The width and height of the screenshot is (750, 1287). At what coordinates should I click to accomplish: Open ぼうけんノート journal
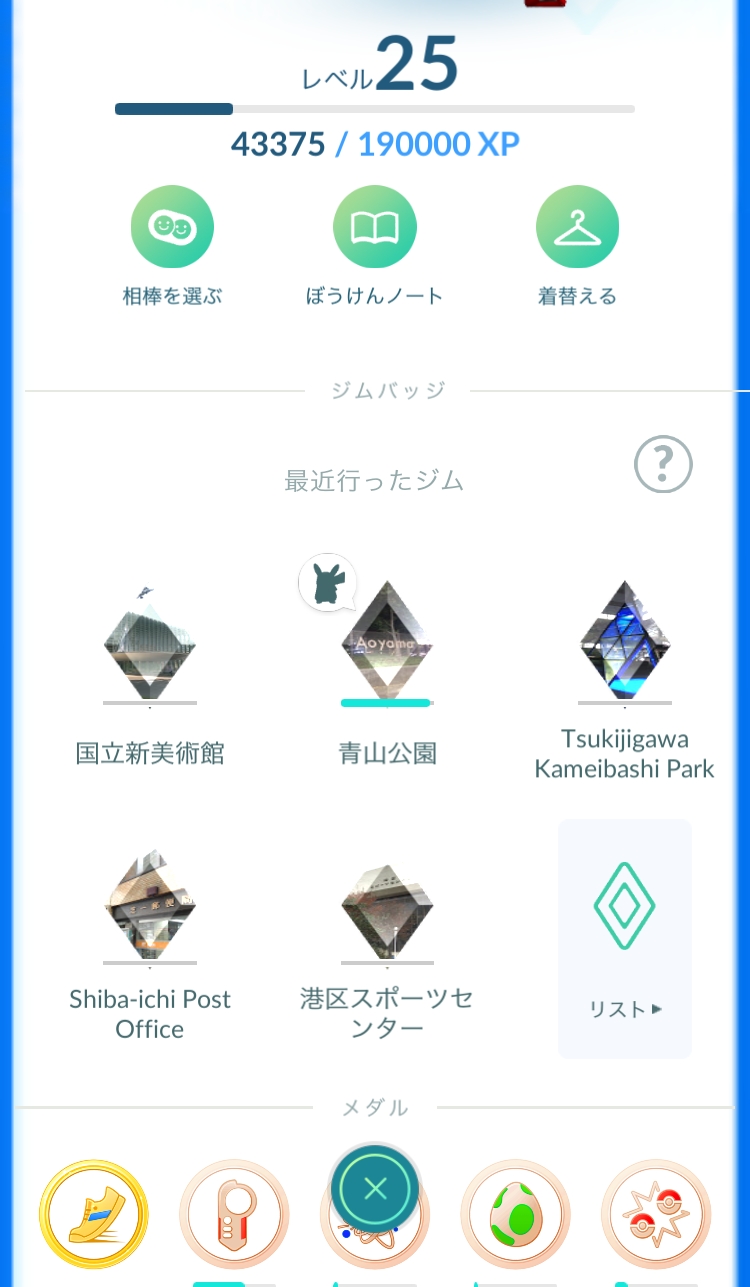[374, 227]
